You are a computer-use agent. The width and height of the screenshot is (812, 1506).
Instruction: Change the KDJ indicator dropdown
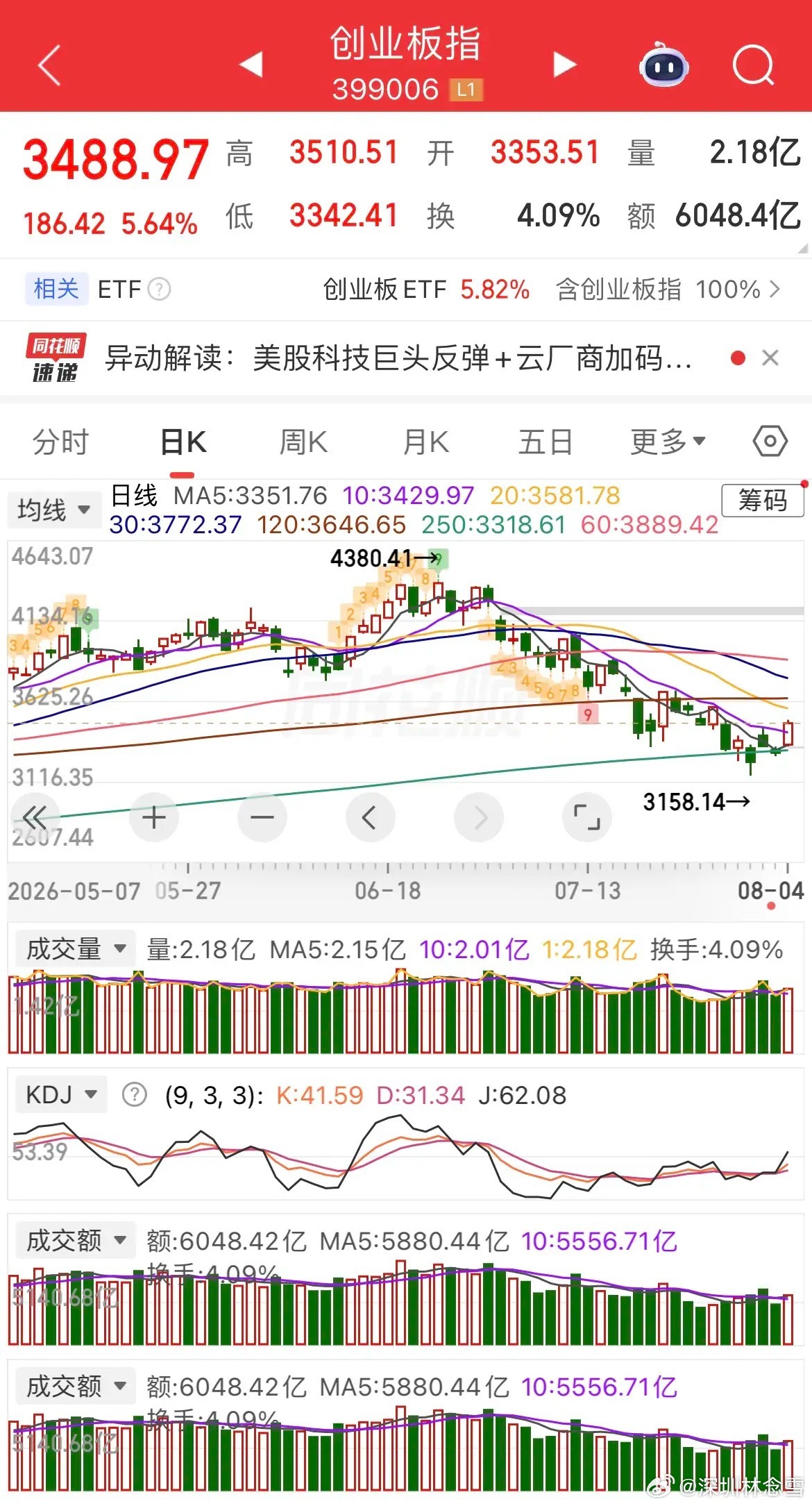(58, 1095)
